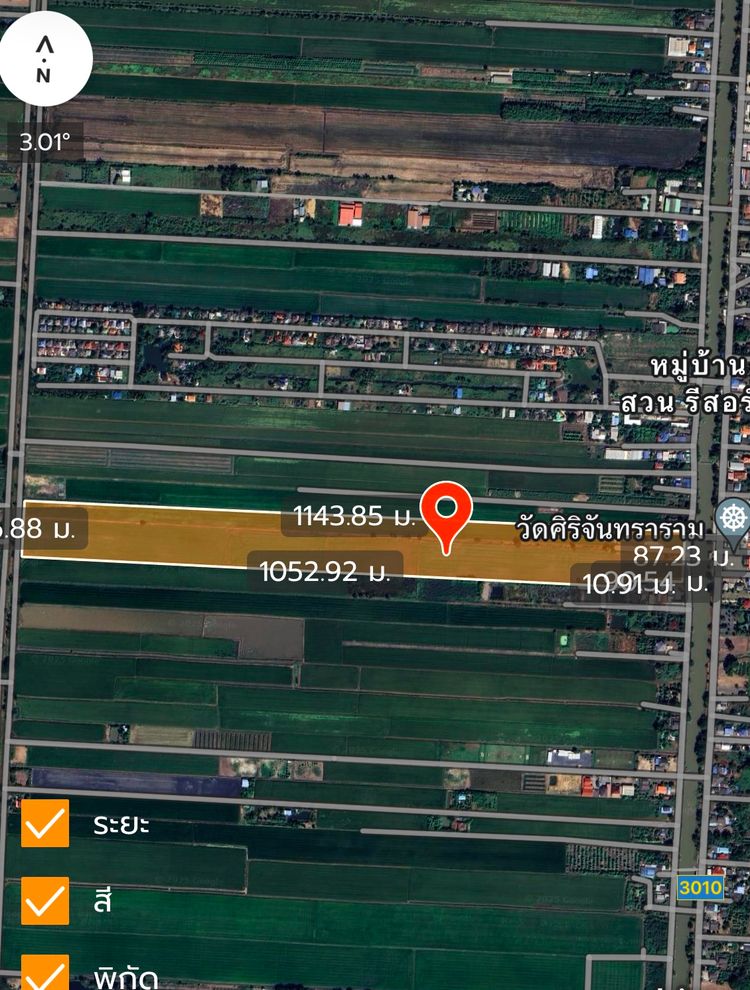
Task: Toggle the พิกัด coordinates checkbox
Action: tap(45, 973)
